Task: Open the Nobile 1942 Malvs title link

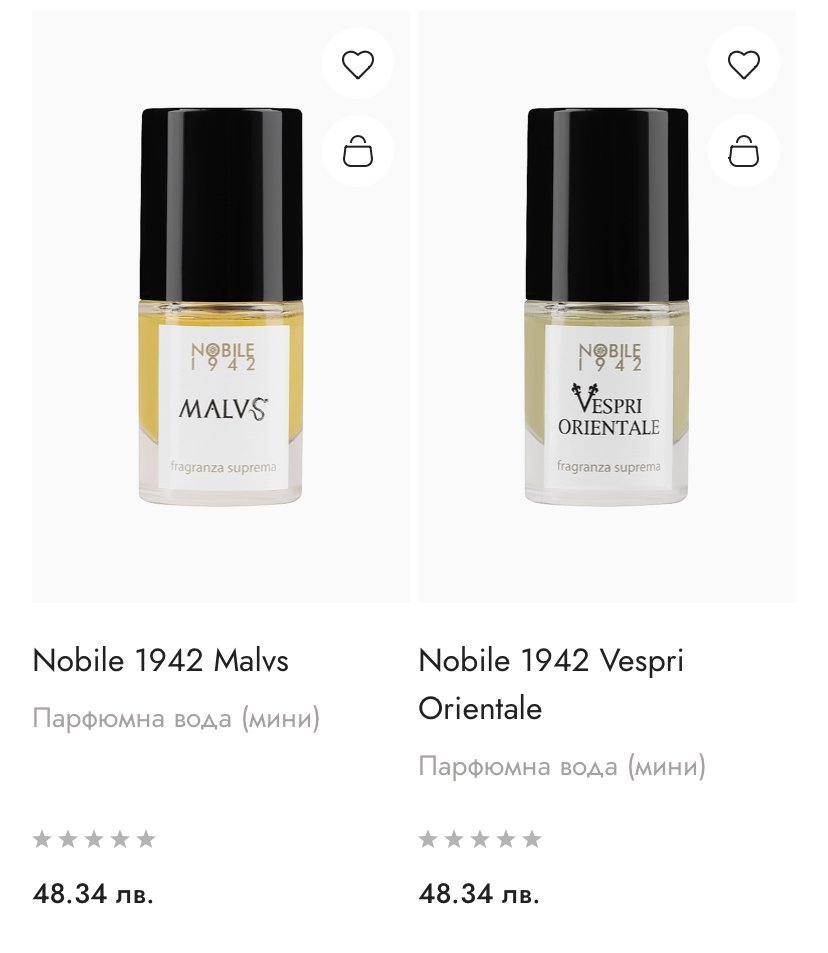Action: tap(161, 660)
